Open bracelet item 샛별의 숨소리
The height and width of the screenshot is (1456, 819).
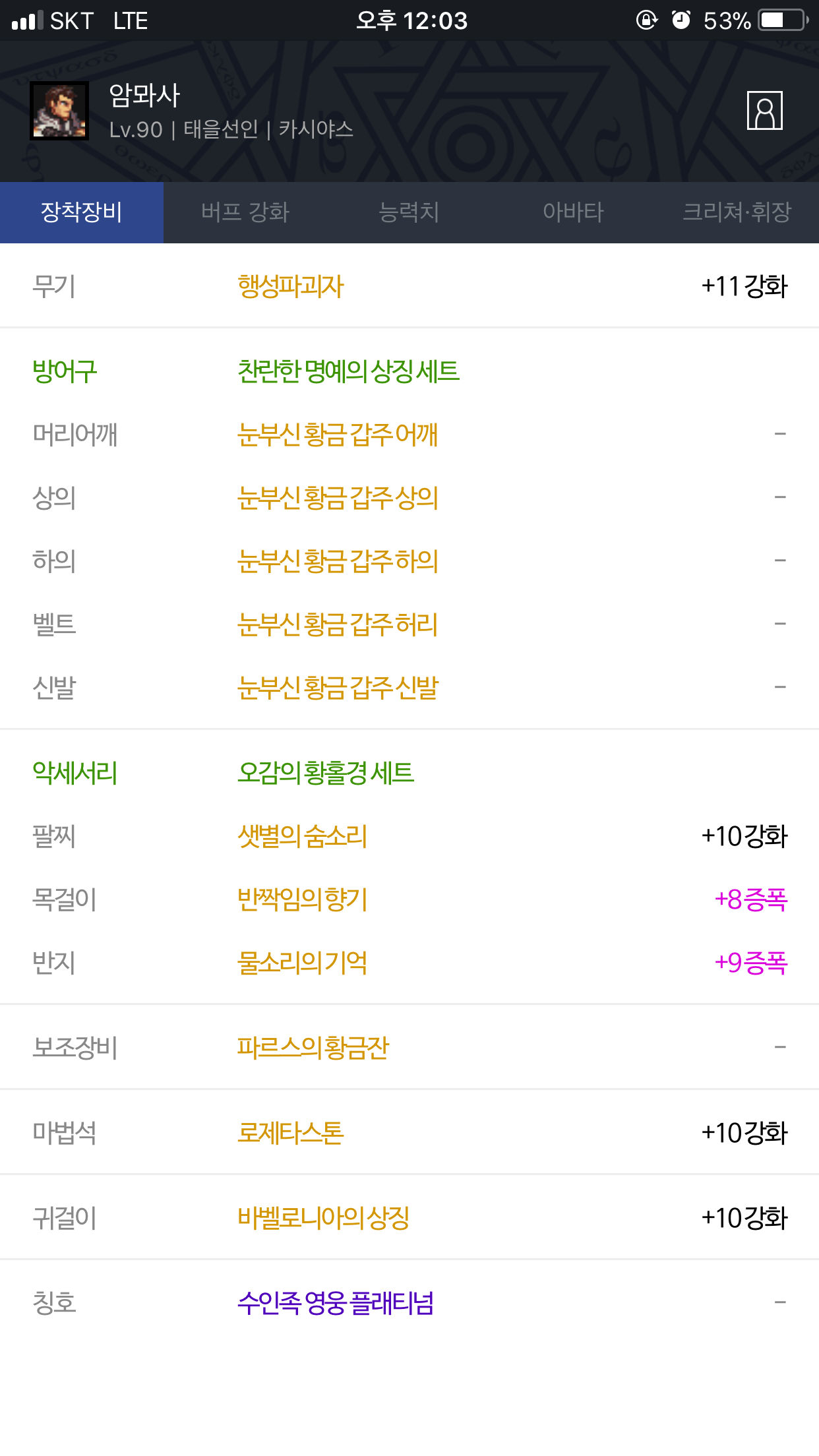[x=302, y=836]
